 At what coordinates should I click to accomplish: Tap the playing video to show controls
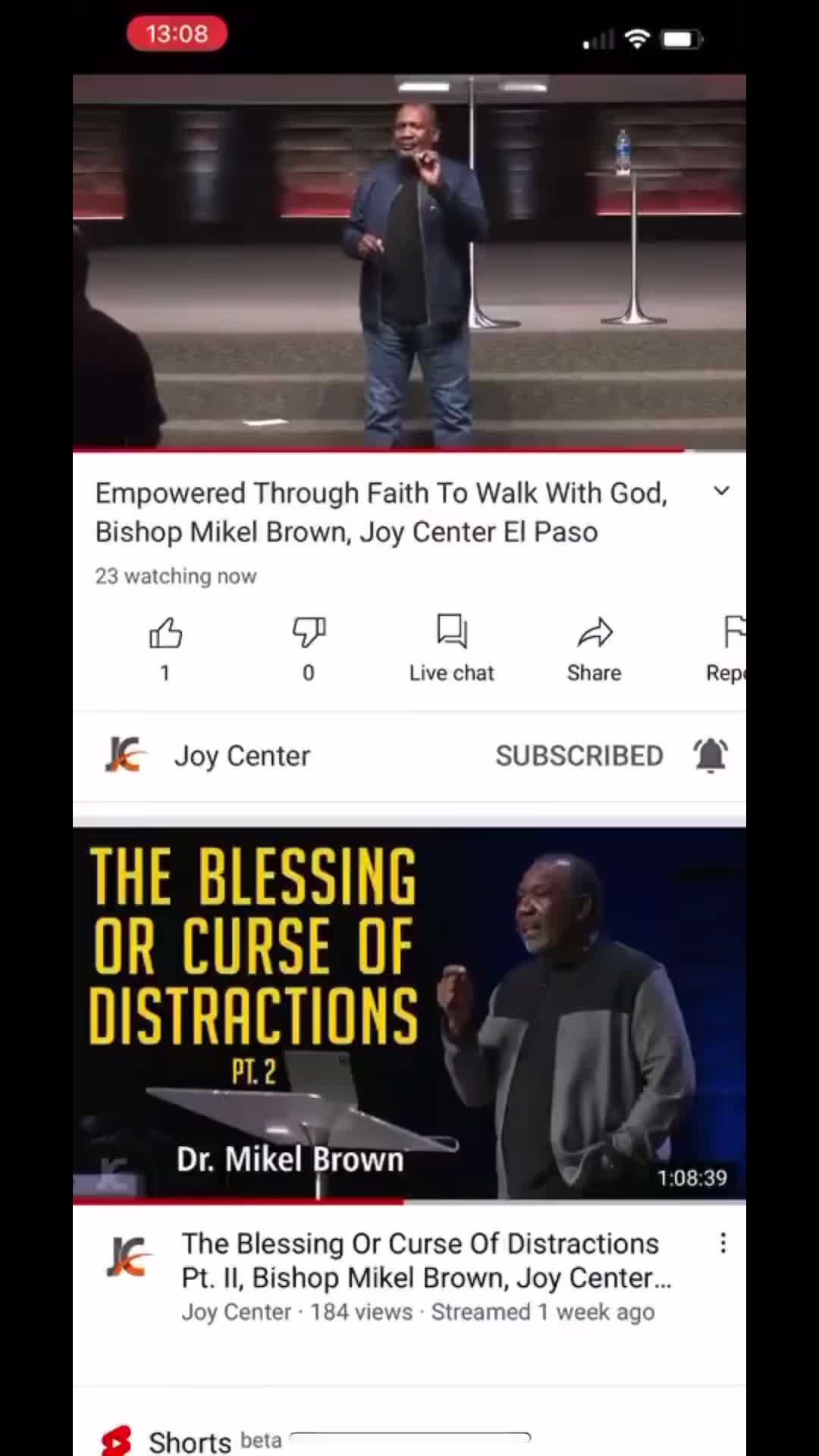(409, 262)
